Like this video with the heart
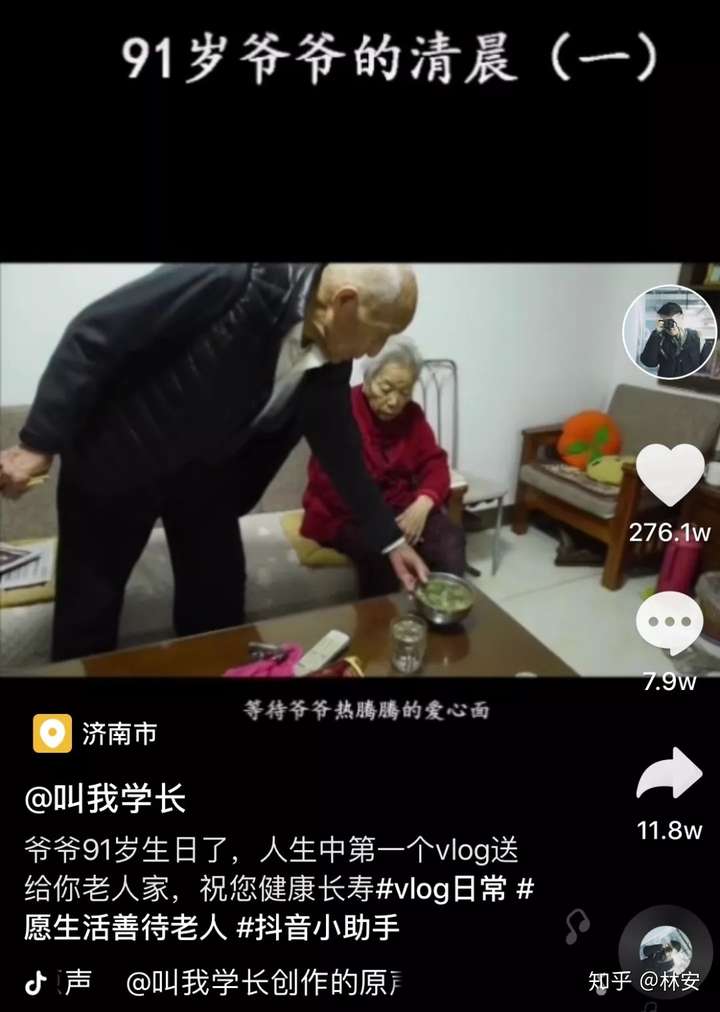The height and width of the screenshot is (1012, 720). coord(669,475)
